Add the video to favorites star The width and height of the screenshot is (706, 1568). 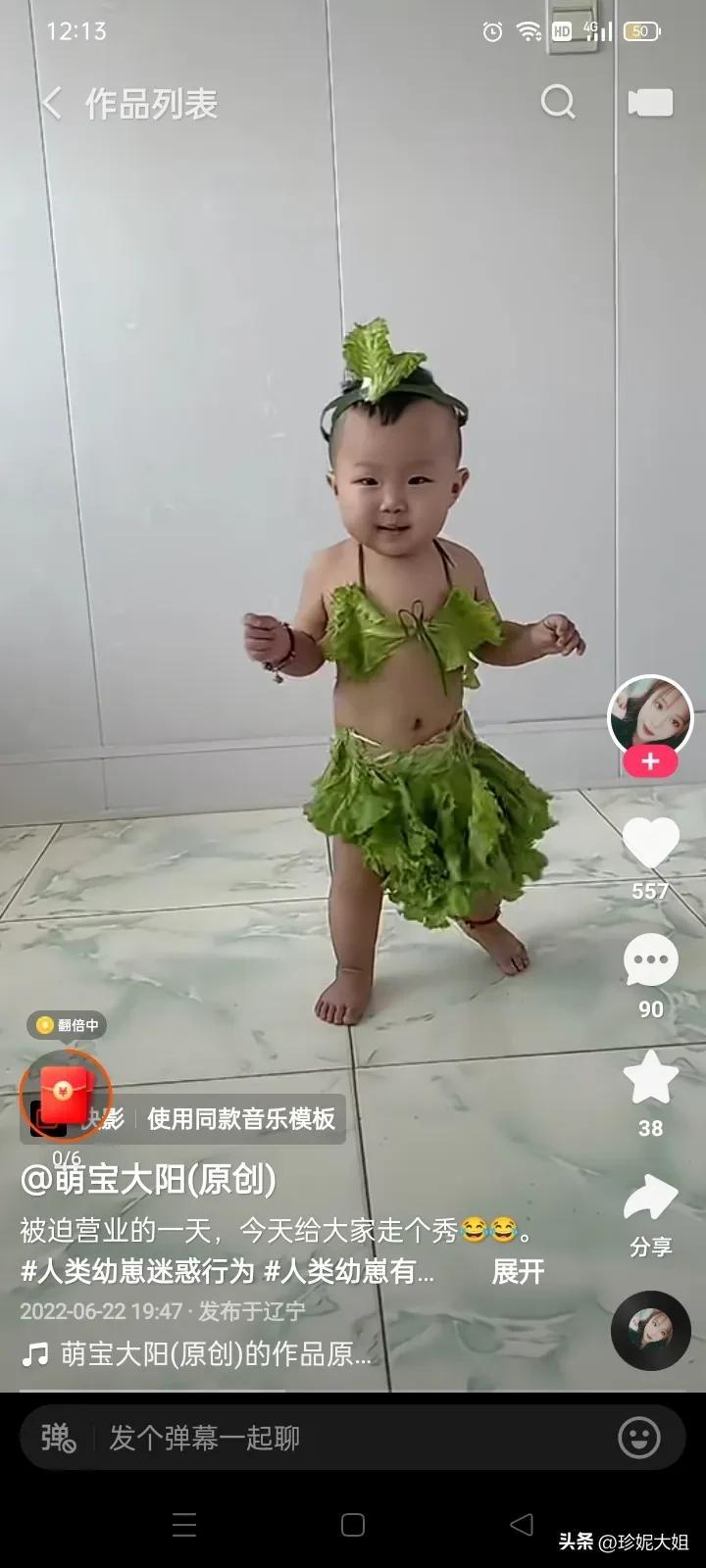pos(651,1078)
